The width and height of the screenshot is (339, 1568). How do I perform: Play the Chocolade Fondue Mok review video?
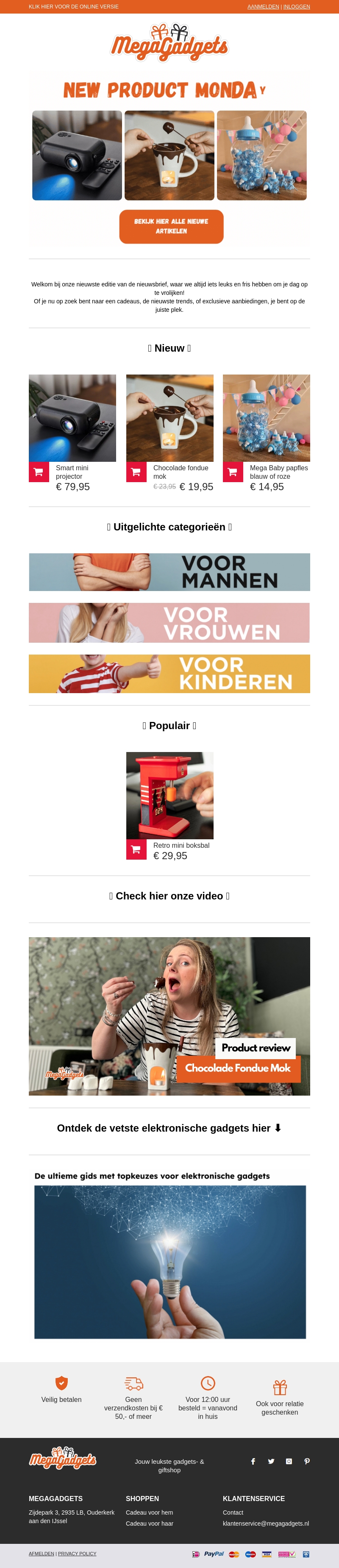(169, 1016)
